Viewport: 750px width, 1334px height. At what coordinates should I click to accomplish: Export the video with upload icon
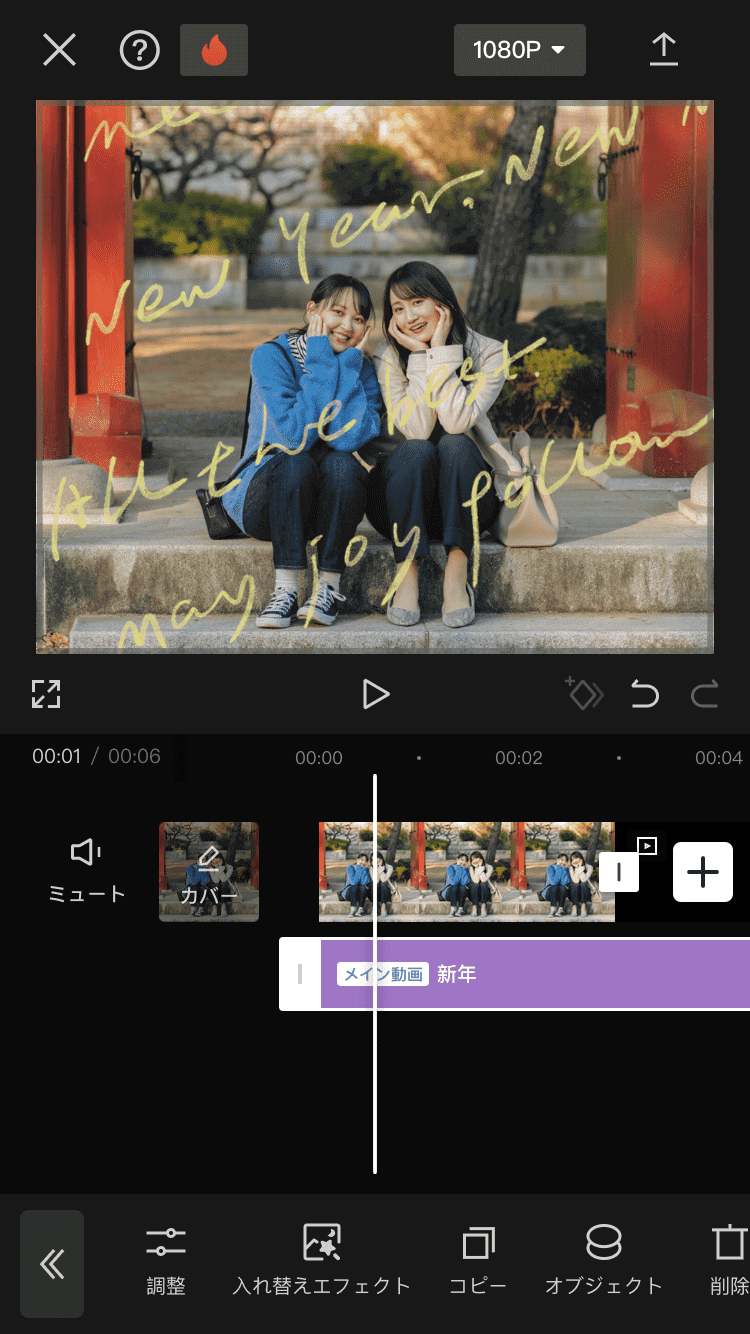(664, 49)
